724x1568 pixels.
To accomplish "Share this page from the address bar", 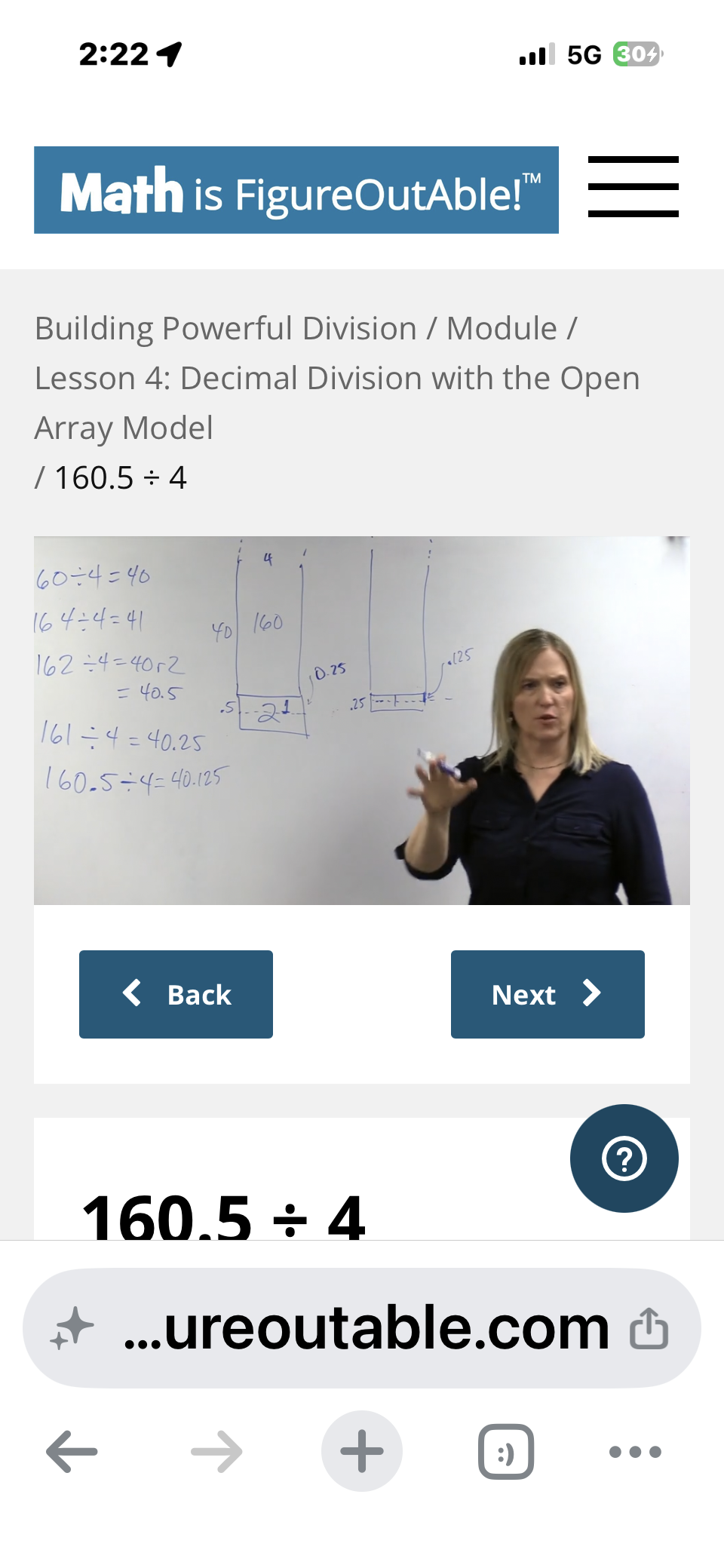I will click(x=649, y=1328).
